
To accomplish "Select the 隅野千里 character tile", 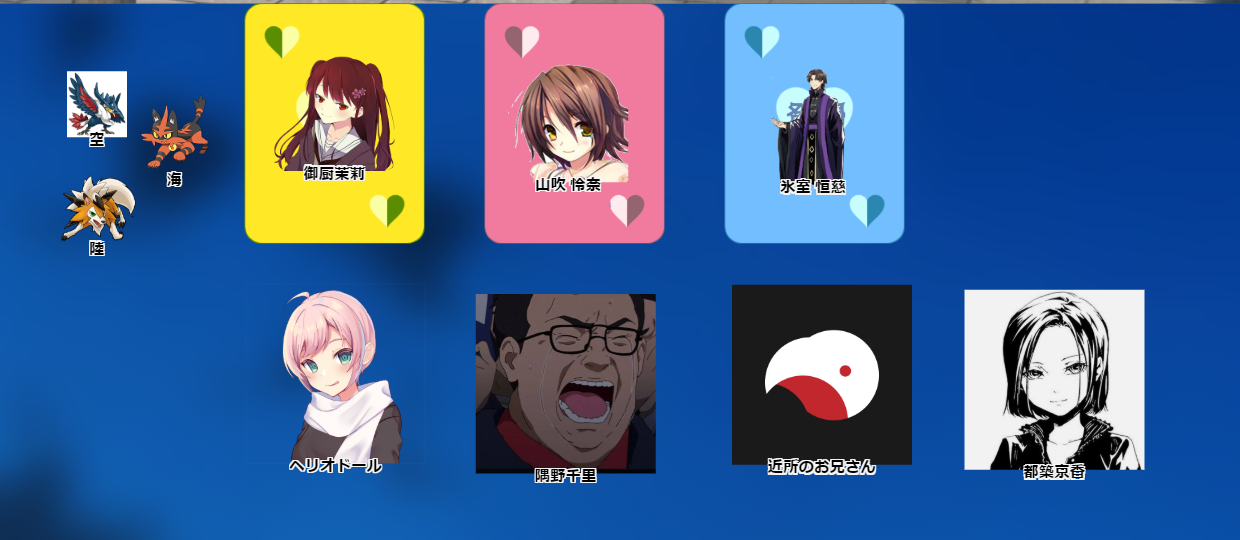I will click(565, 382).
